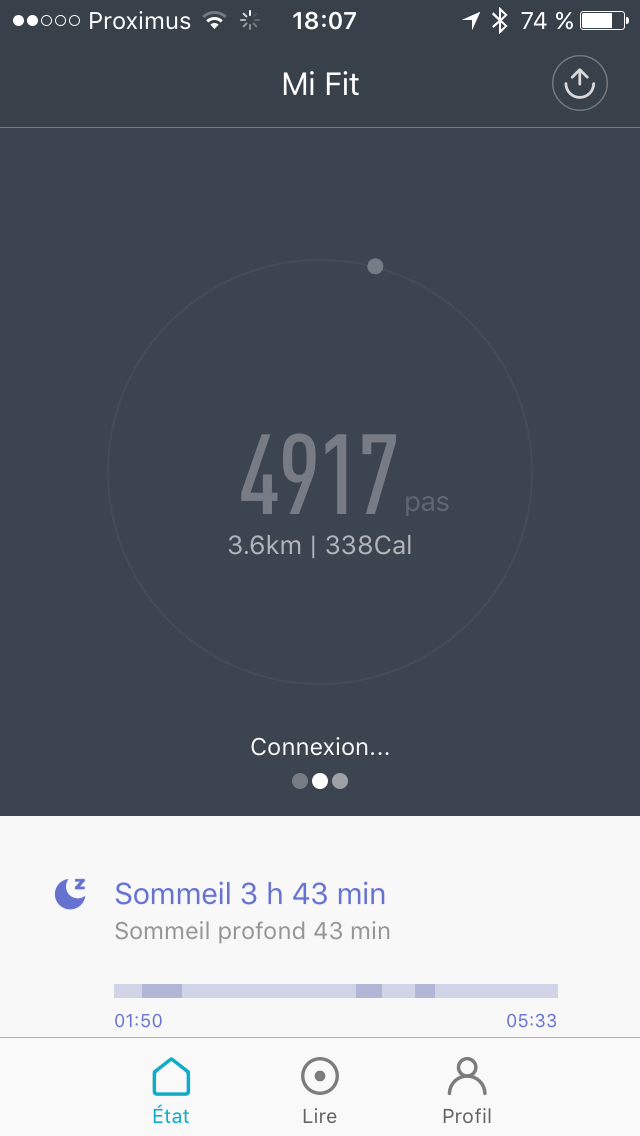The image size is (640, 1136).
Task: Open the Sommeil 3 h 43 min details
Action: pyautogui.click(x=250, y=893)
